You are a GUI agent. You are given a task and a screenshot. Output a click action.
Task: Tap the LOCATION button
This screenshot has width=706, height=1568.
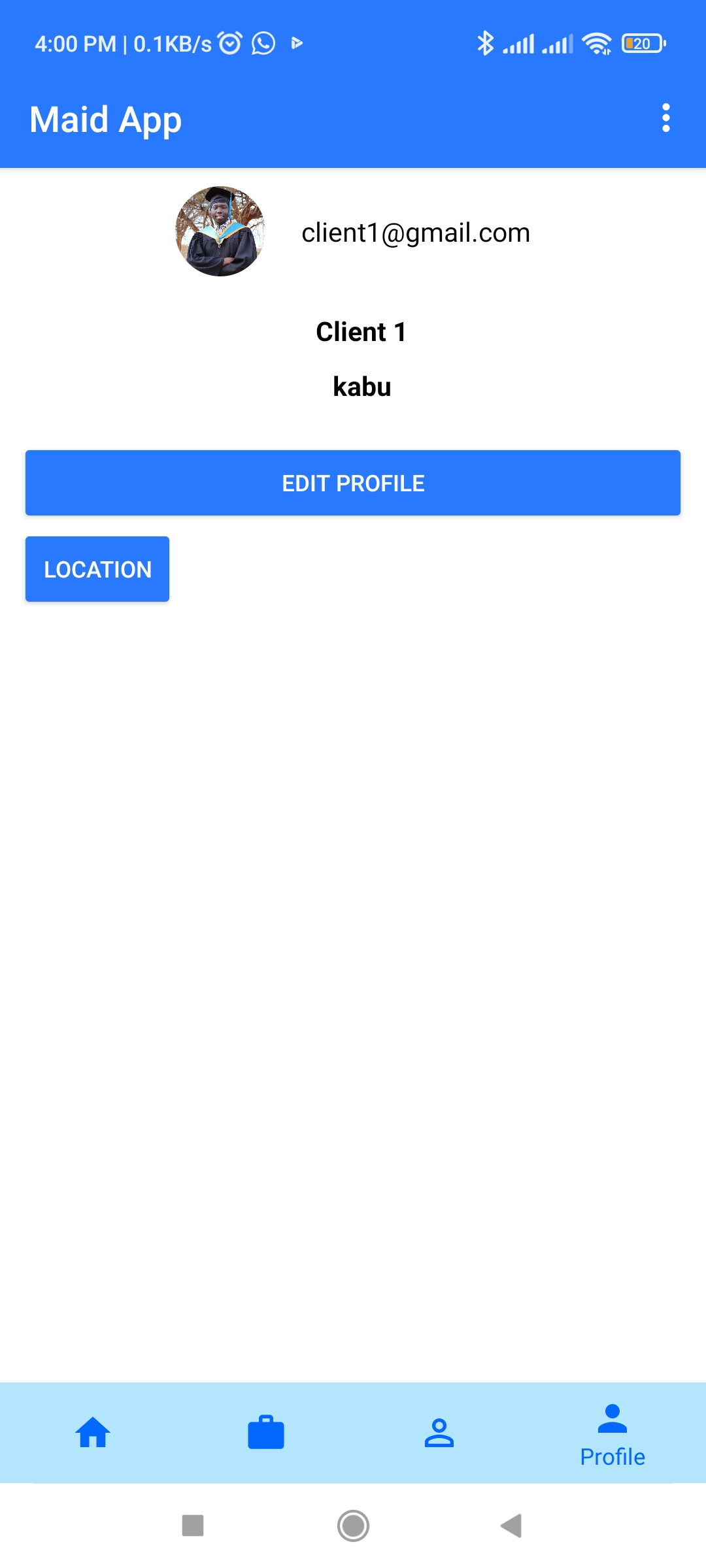tap(97, 568)
